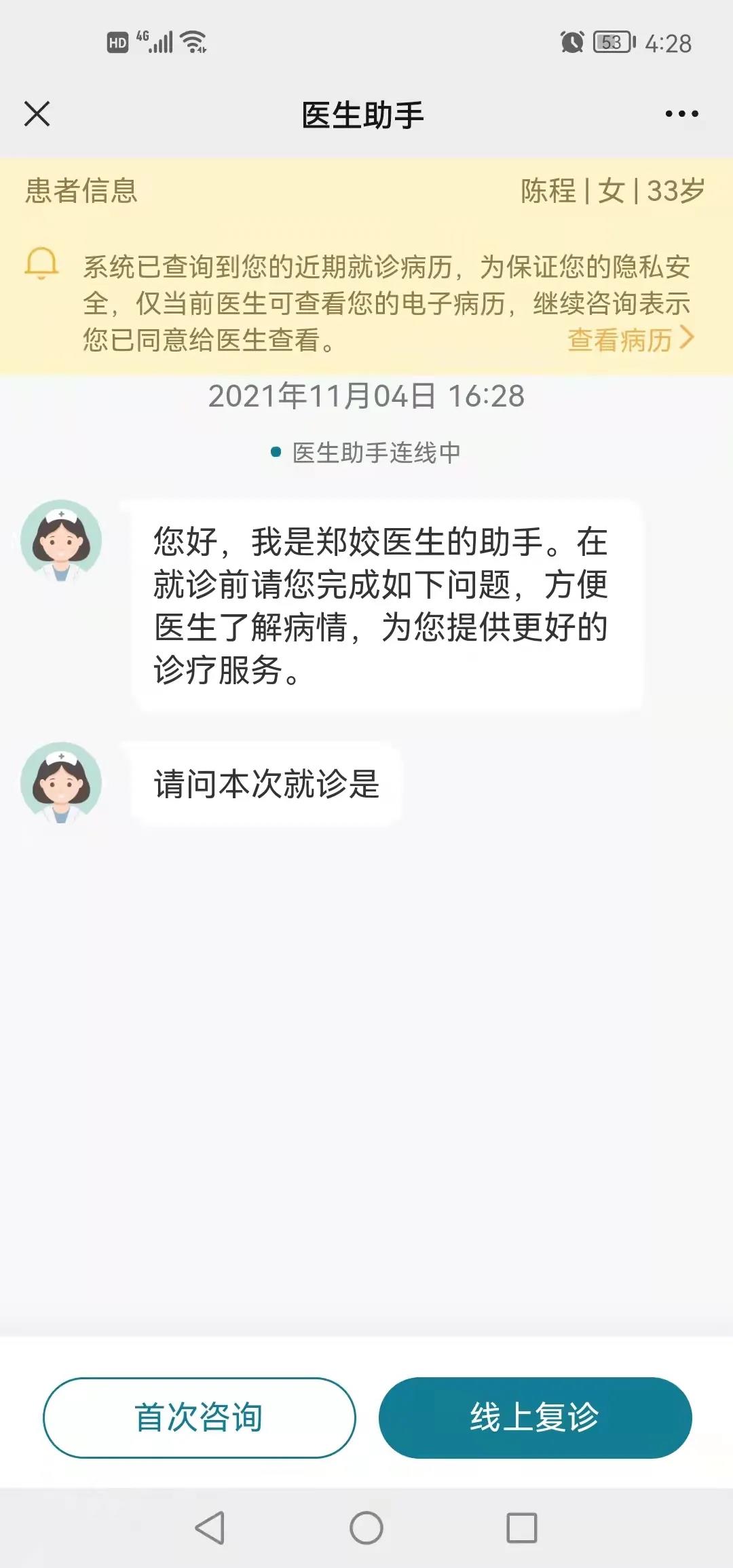Go back with system back button

pyautogui.click(x=210, y=1528)
